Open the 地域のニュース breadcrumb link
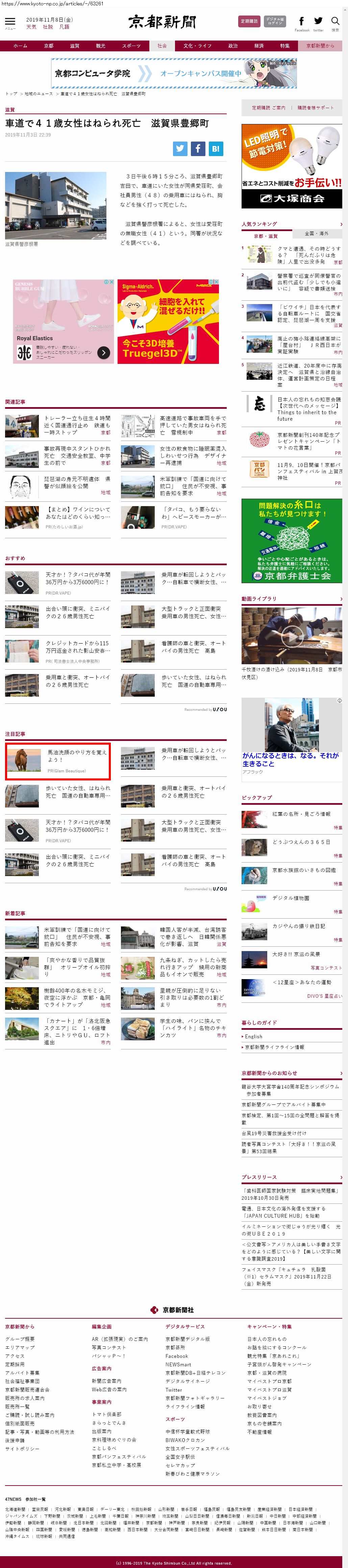 38,94
